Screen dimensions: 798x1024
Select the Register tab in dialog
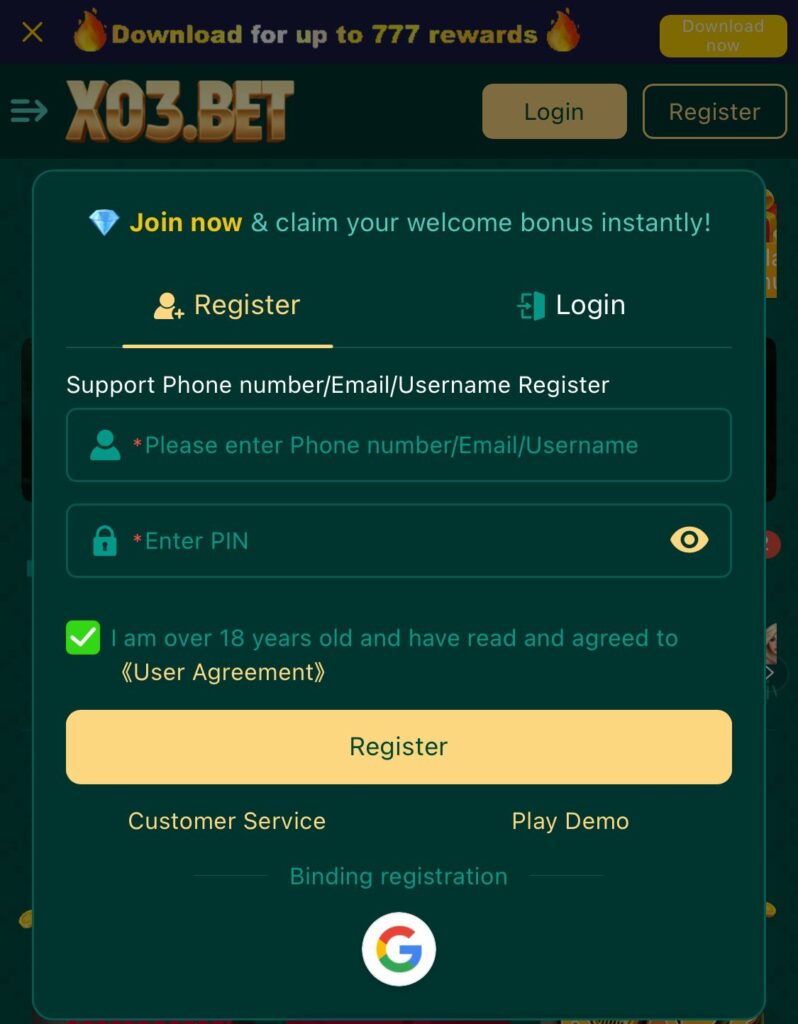227,305
